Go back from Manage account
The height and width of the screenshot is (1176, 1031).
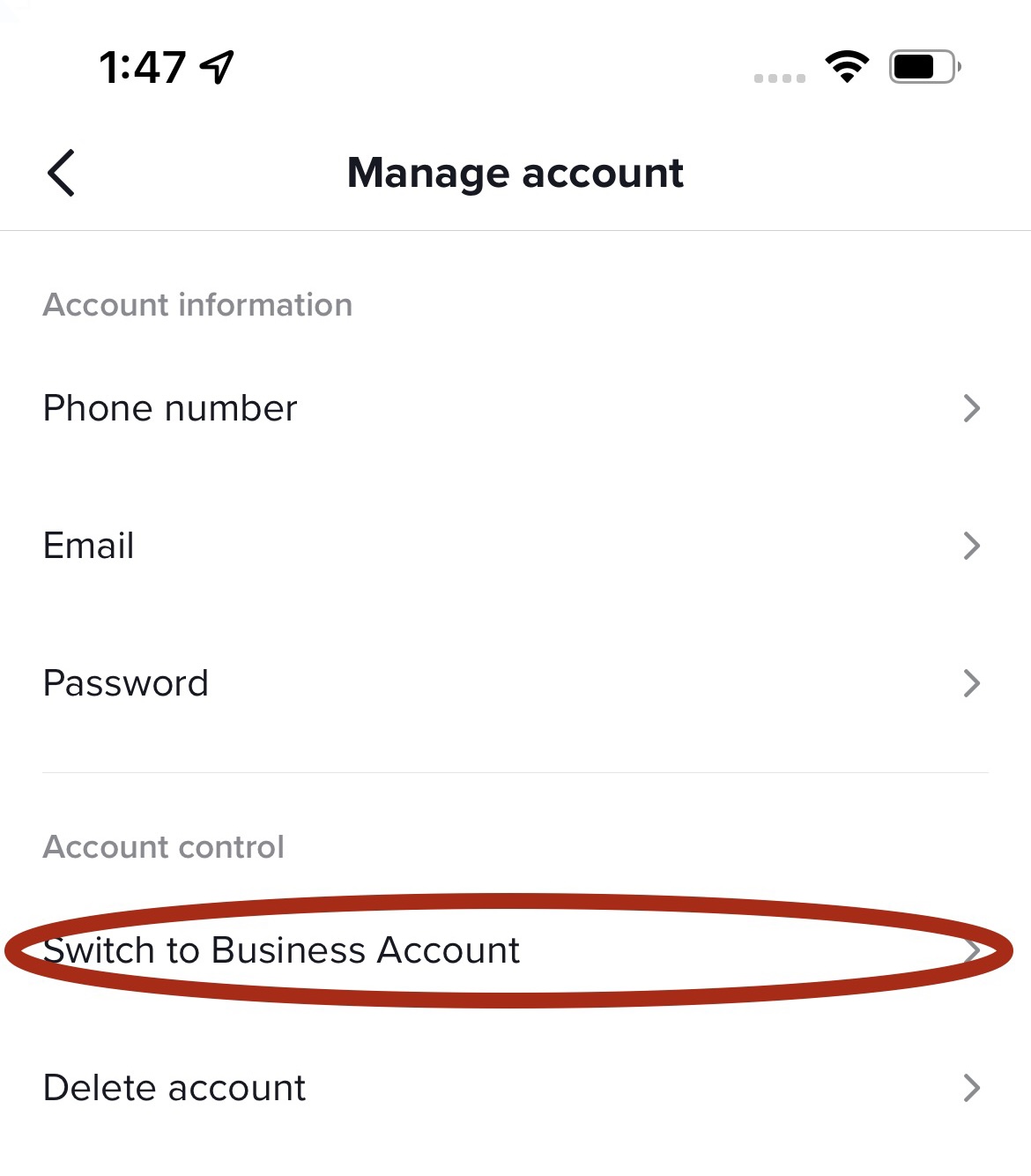(61, 173)
